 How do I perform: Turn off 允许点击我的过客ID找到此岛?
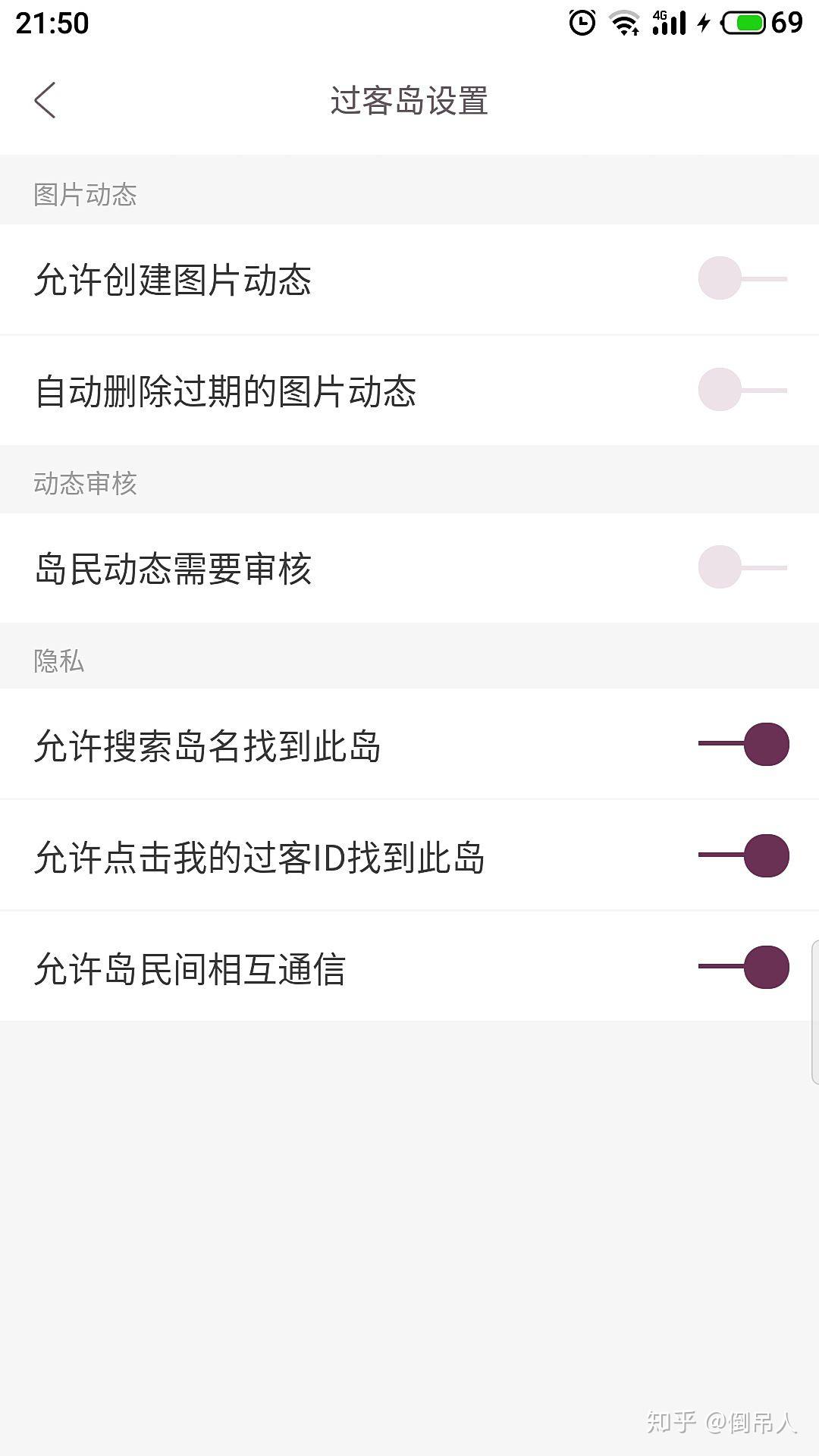pos(743,855)
